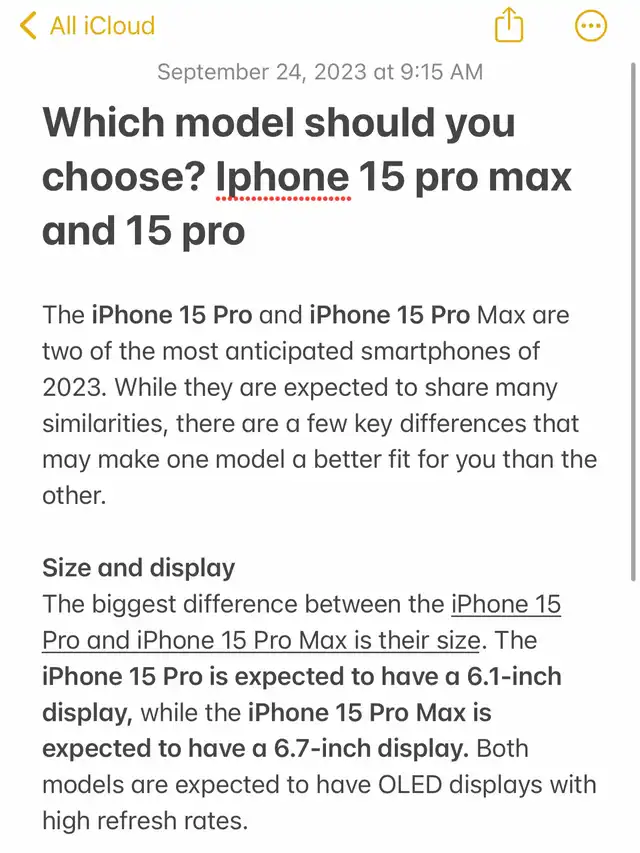Open the more options menu
The width and height of the screenshot is (640, 853).
[x=591, y=26]
